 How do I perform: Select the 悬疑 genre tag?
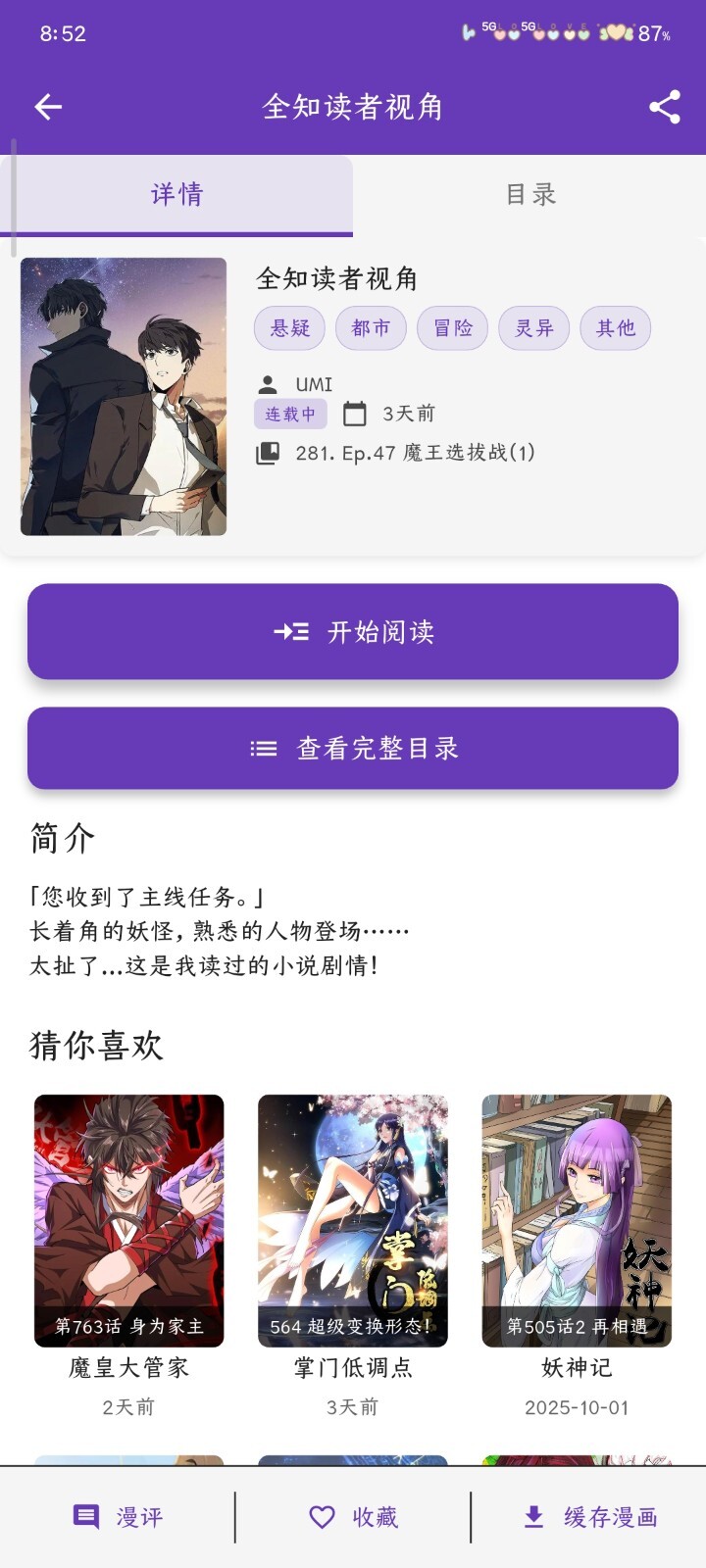pyautogui.click(x=289, y=328)
